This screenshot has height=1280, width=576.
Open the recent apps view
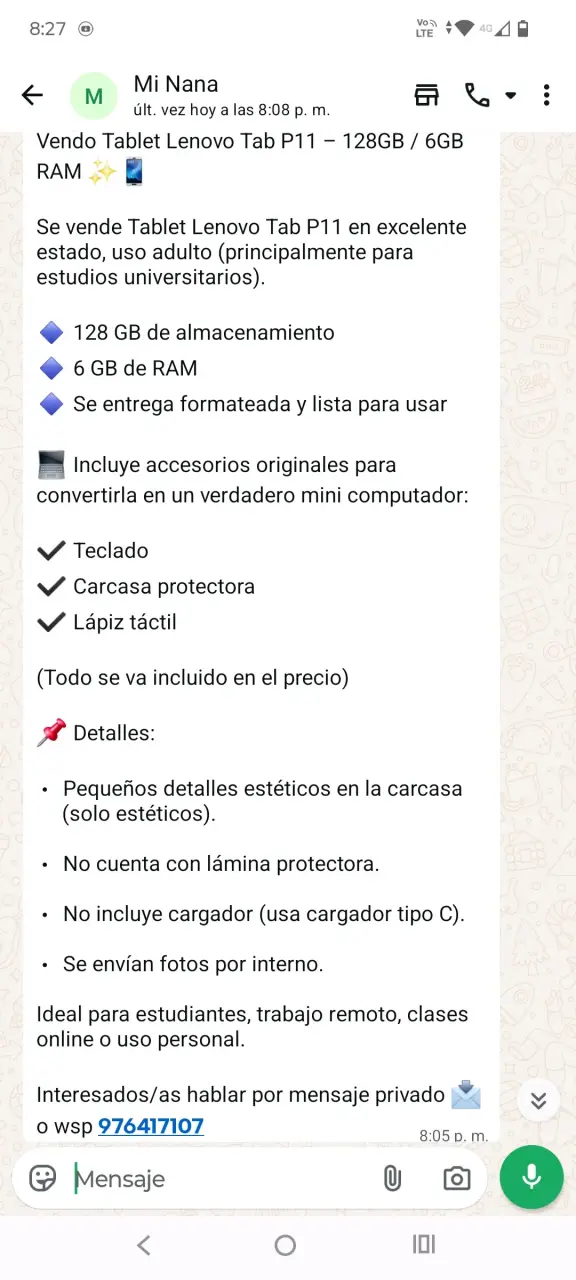point(424,1245)
